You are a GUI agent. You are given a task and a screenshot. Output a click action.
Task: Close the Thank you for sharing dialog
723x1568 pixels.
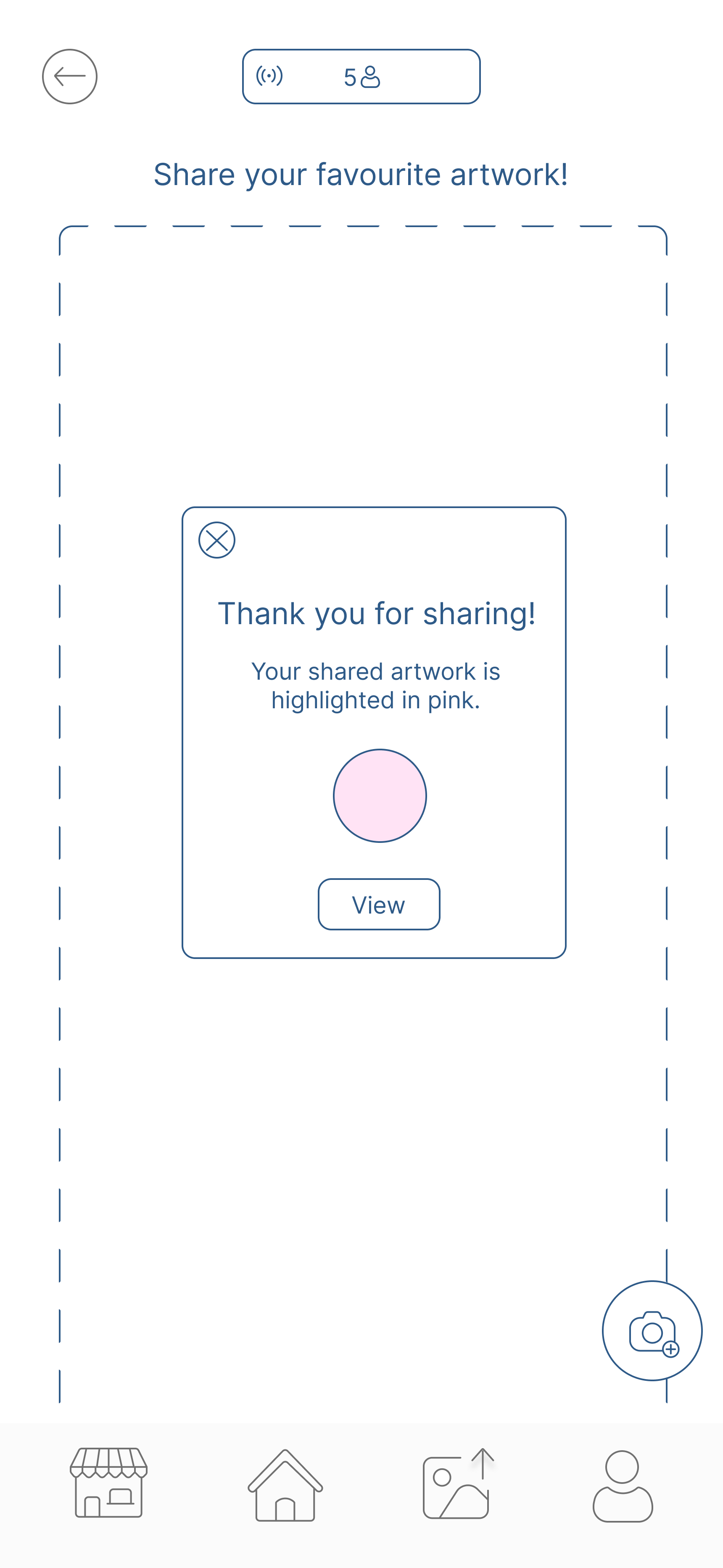216,540
